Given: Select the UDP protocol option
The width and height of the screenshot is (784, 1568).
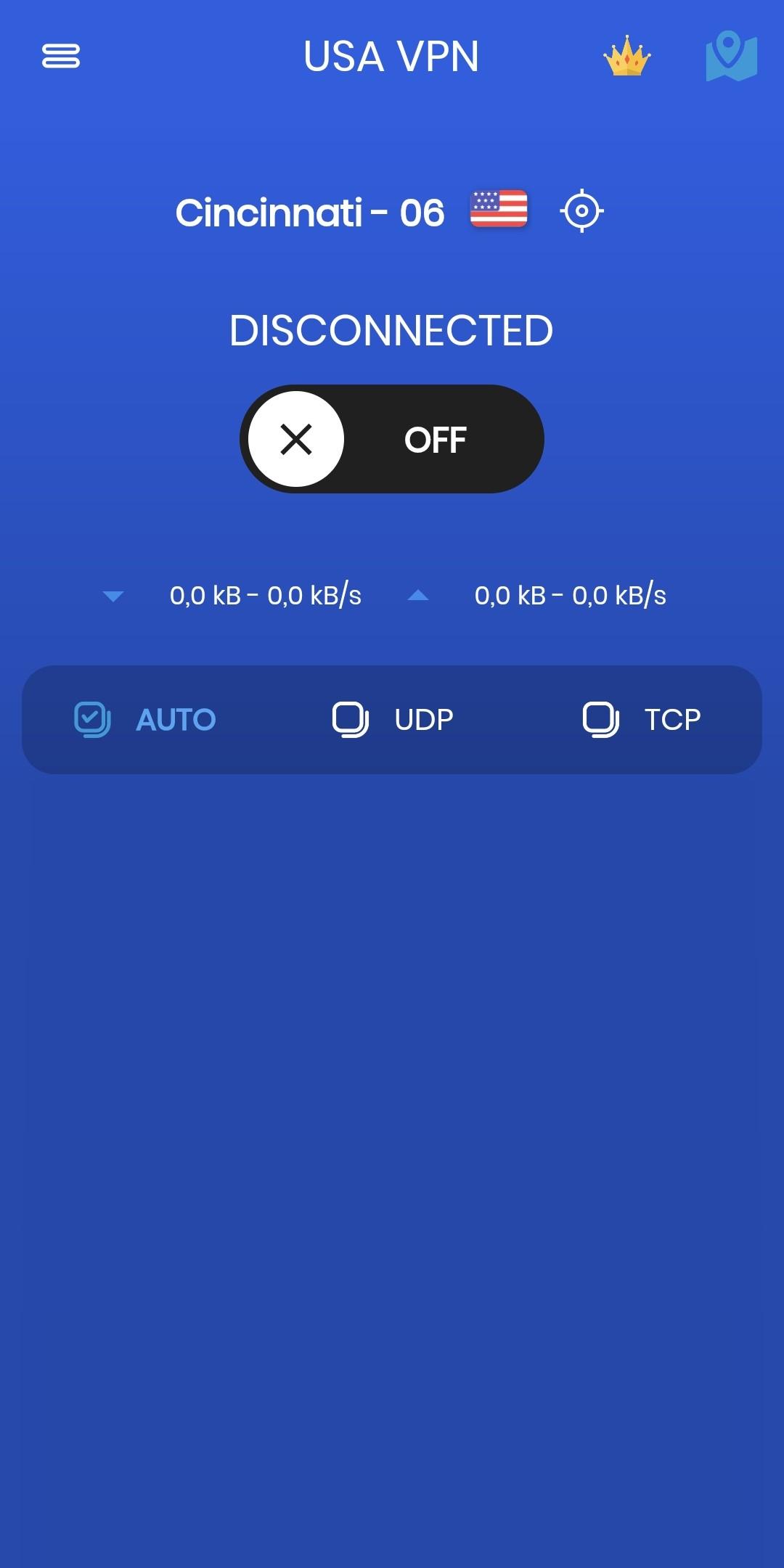Looking at the screenshot, I should coord(393,720).
